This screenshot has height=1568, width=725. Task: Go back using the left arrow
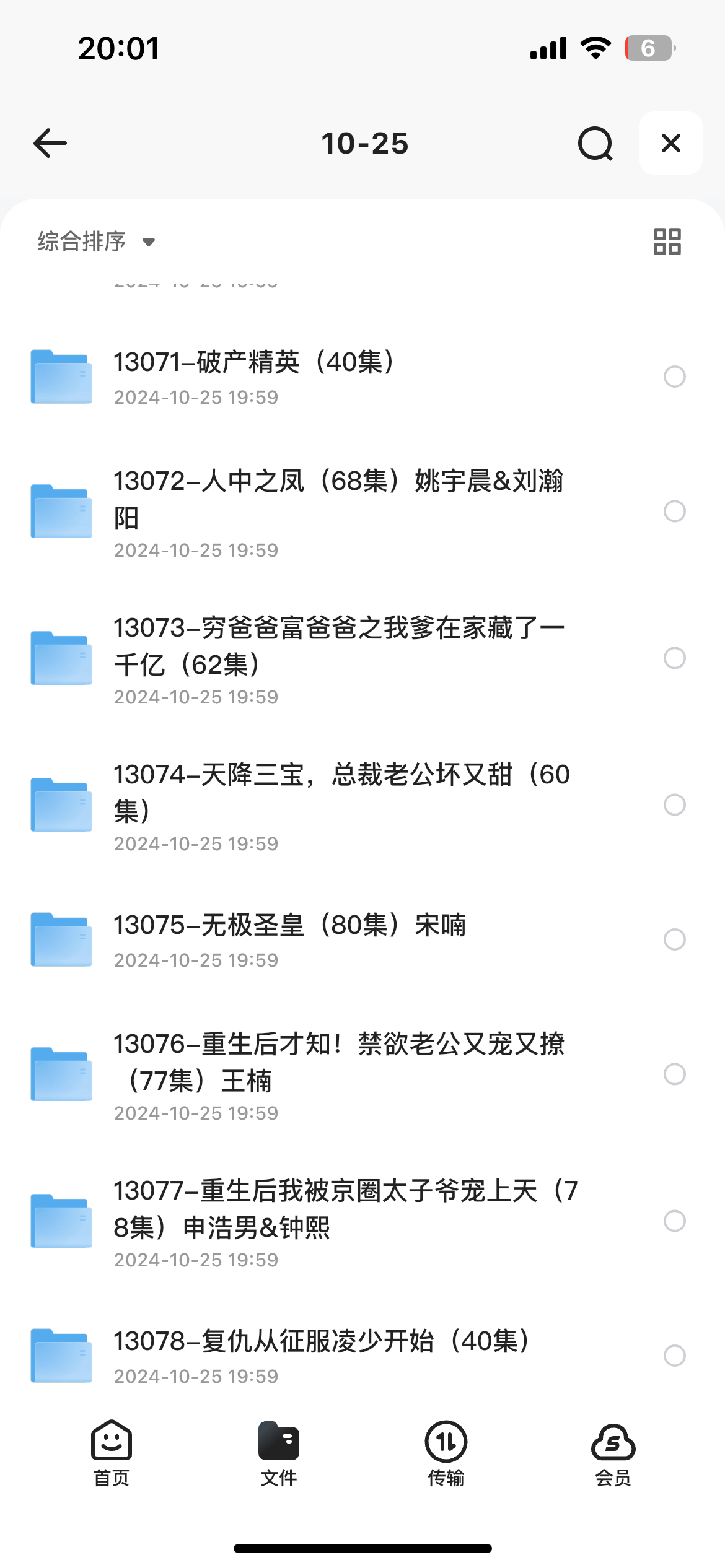(x=50, y=143)
